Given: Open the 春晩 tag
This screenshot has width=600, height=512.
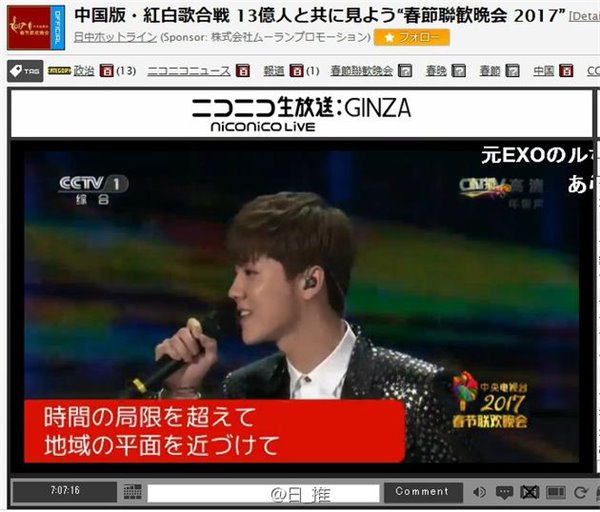Looking at the screenshot, I should (x=435, y=71).
